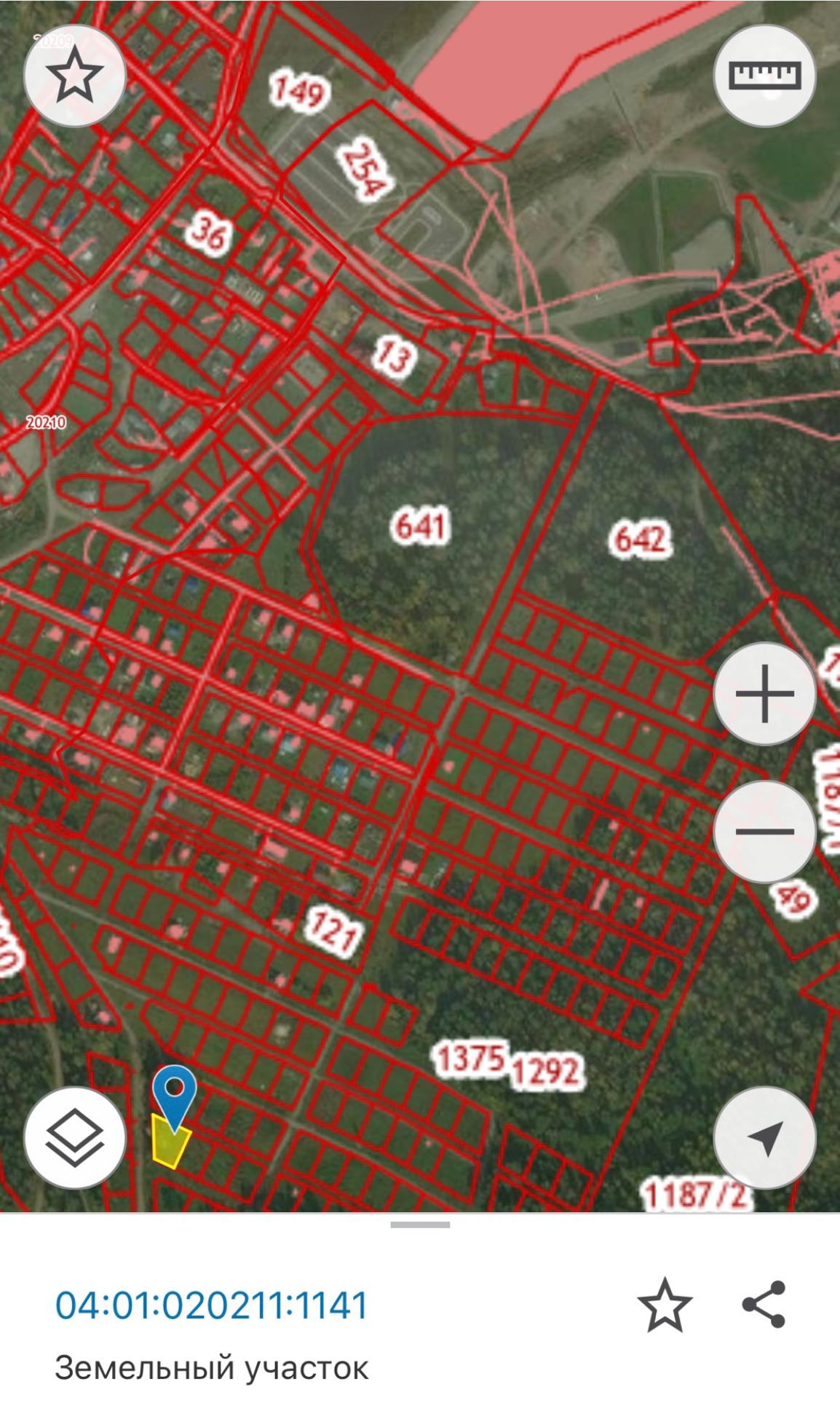Open favorites with the top-left star button

click(x=75, y=75)
